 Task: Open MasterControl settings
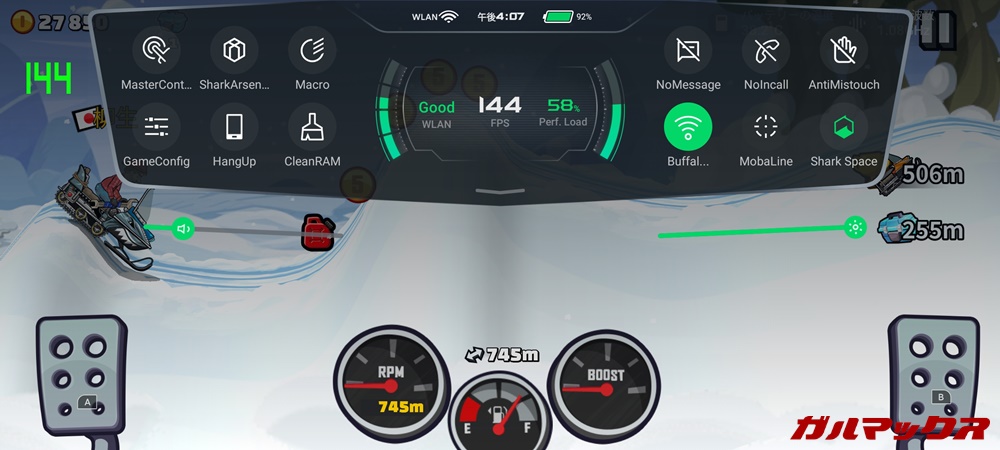[156, 49]
